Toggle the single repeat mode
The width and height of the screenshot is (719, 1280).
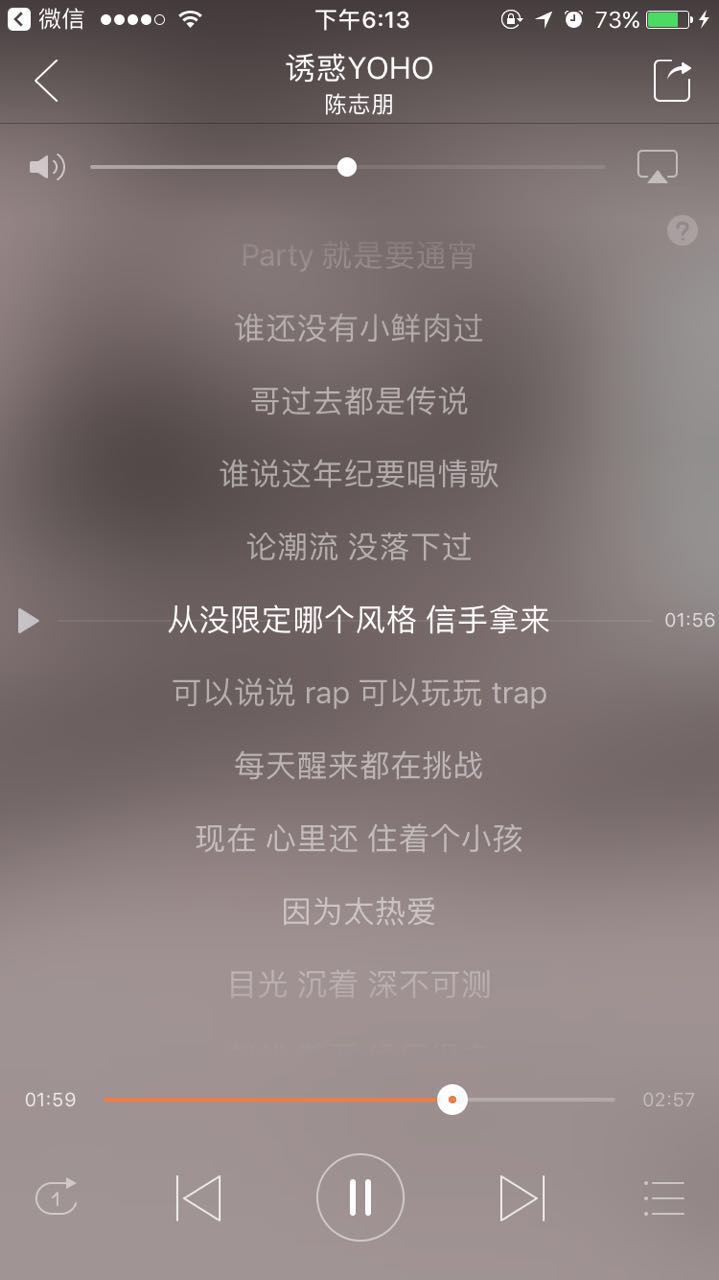click(56, 1197)
